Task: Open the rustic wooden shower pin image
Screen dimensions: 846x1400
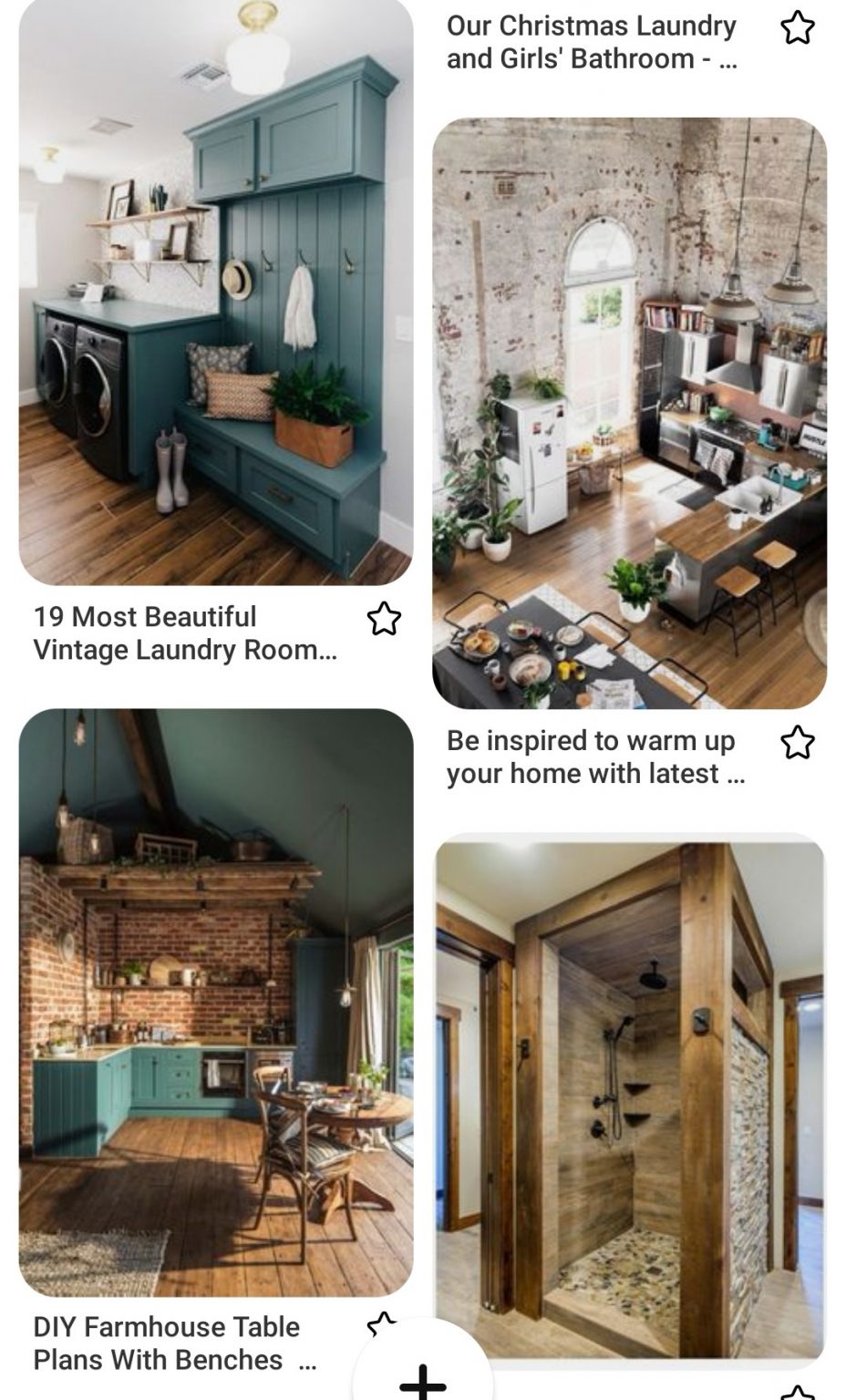Action: coord(629,1100)
